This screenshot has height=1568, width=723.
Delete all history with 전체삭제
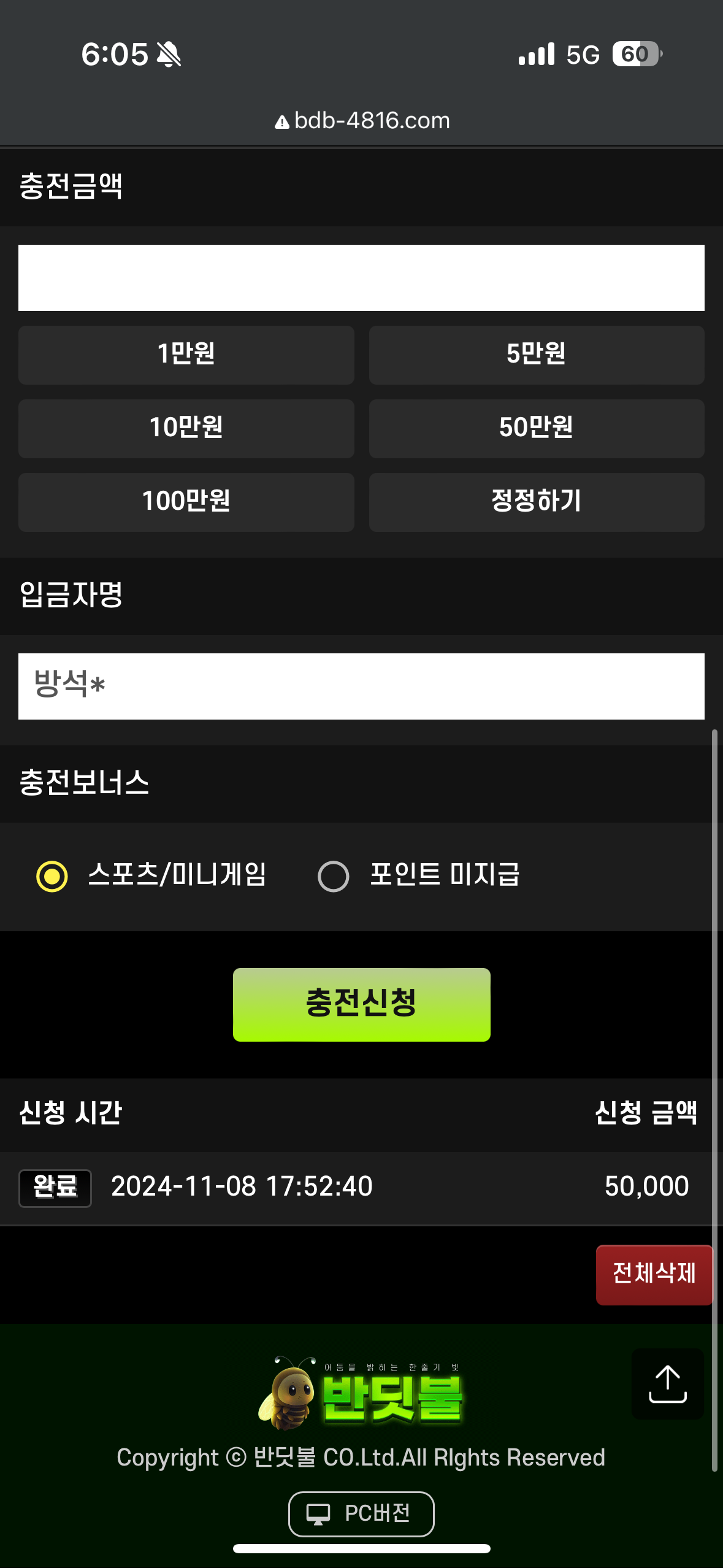654,1274
